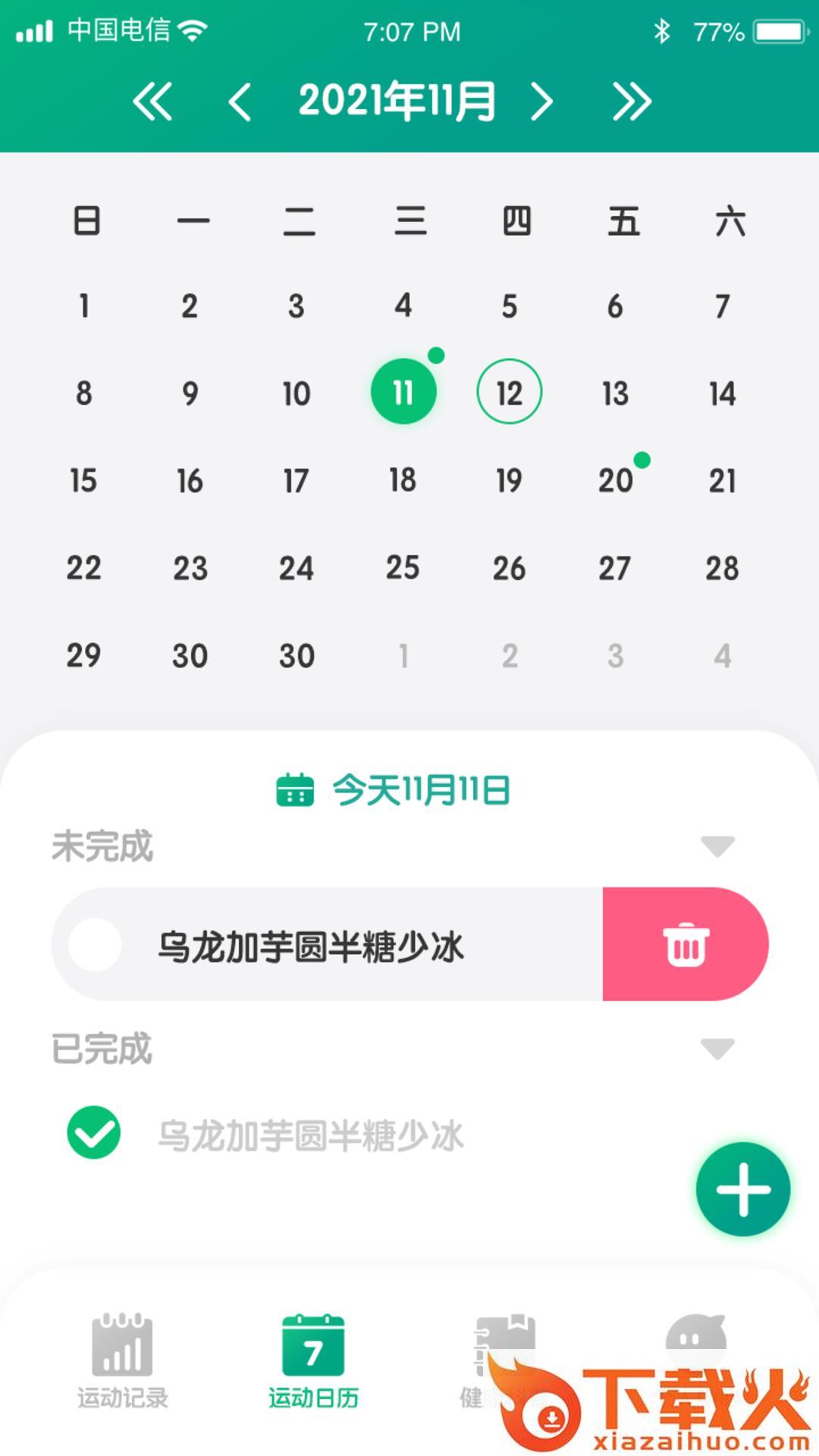Add a new item with the plus button
Screen dimensions: 819x1456
[x=743, y=1189]
